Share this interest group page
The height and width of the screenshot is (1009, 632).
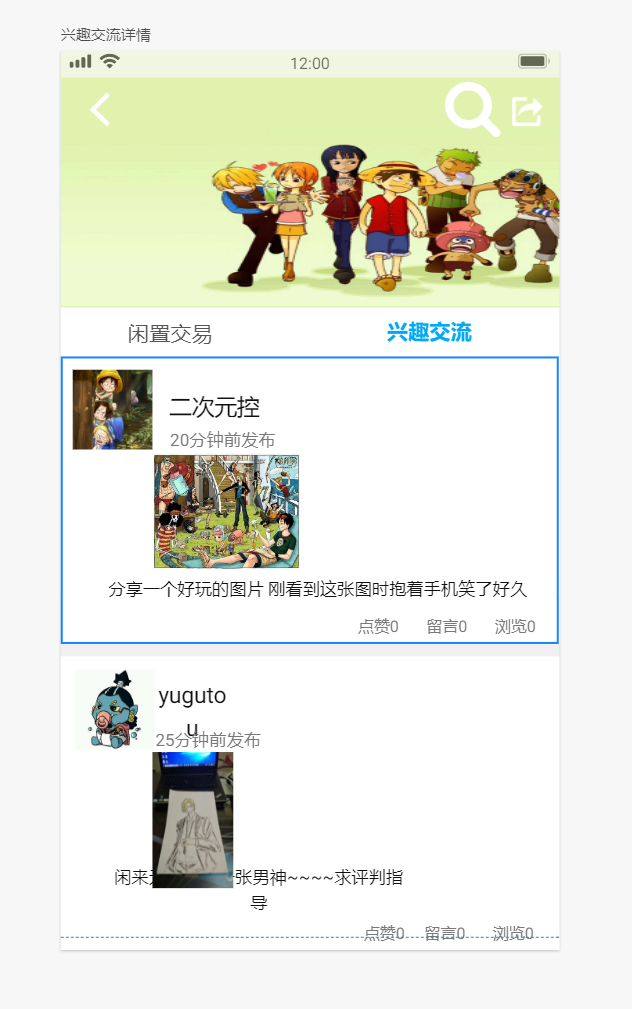[527, 111]
